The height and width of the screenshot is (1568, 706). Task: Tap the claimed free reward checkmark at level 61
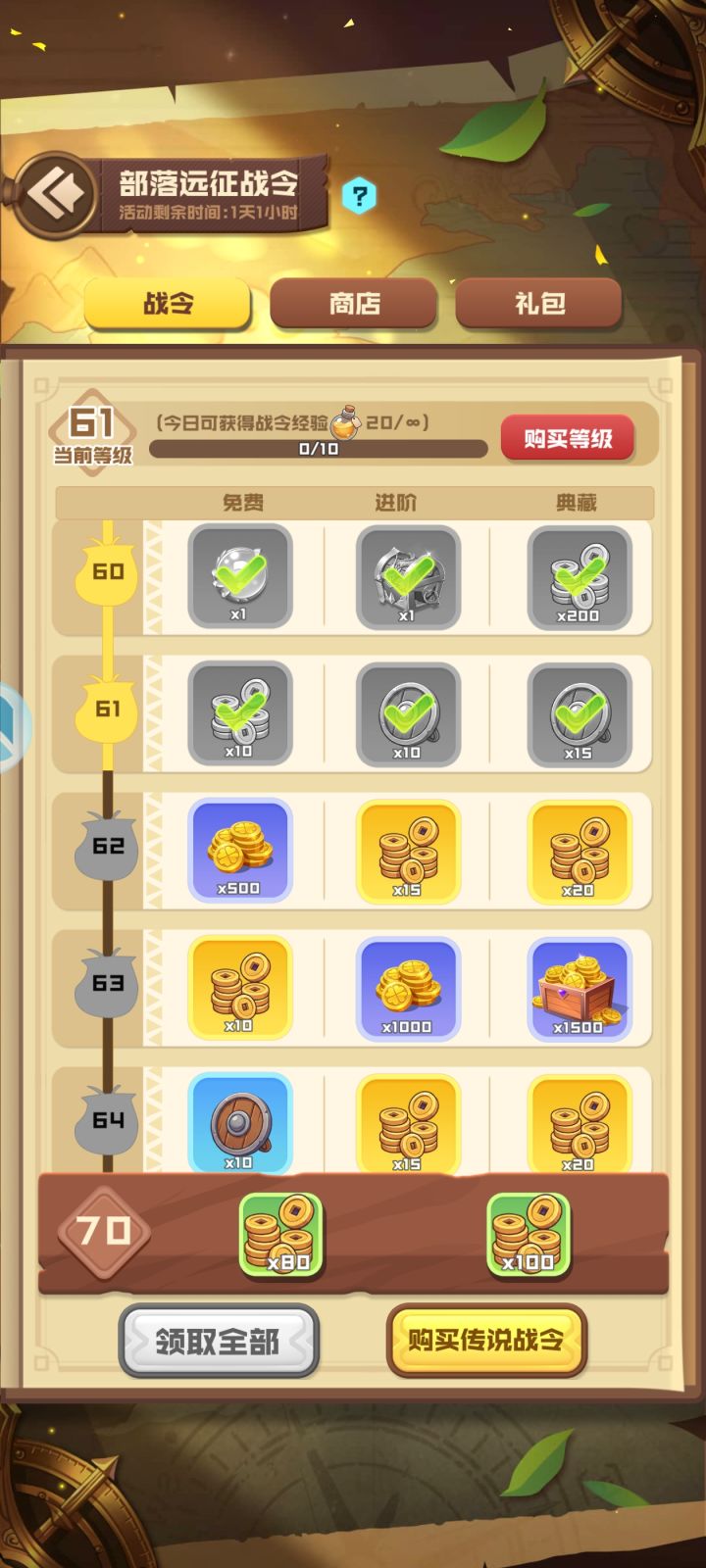coord(240,714)
